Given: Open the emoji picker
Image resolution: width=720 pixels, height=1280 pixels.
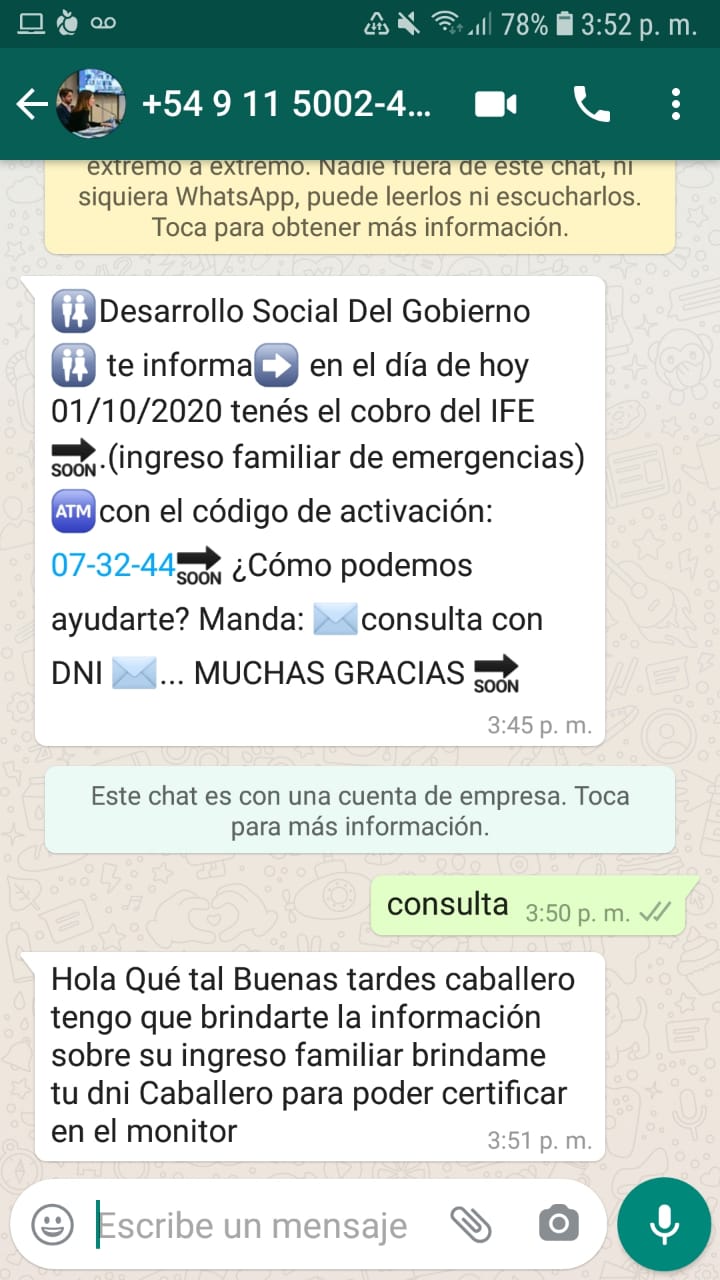Looking at the screenshot, I should pyautogui.click(x=52, y=1224).
